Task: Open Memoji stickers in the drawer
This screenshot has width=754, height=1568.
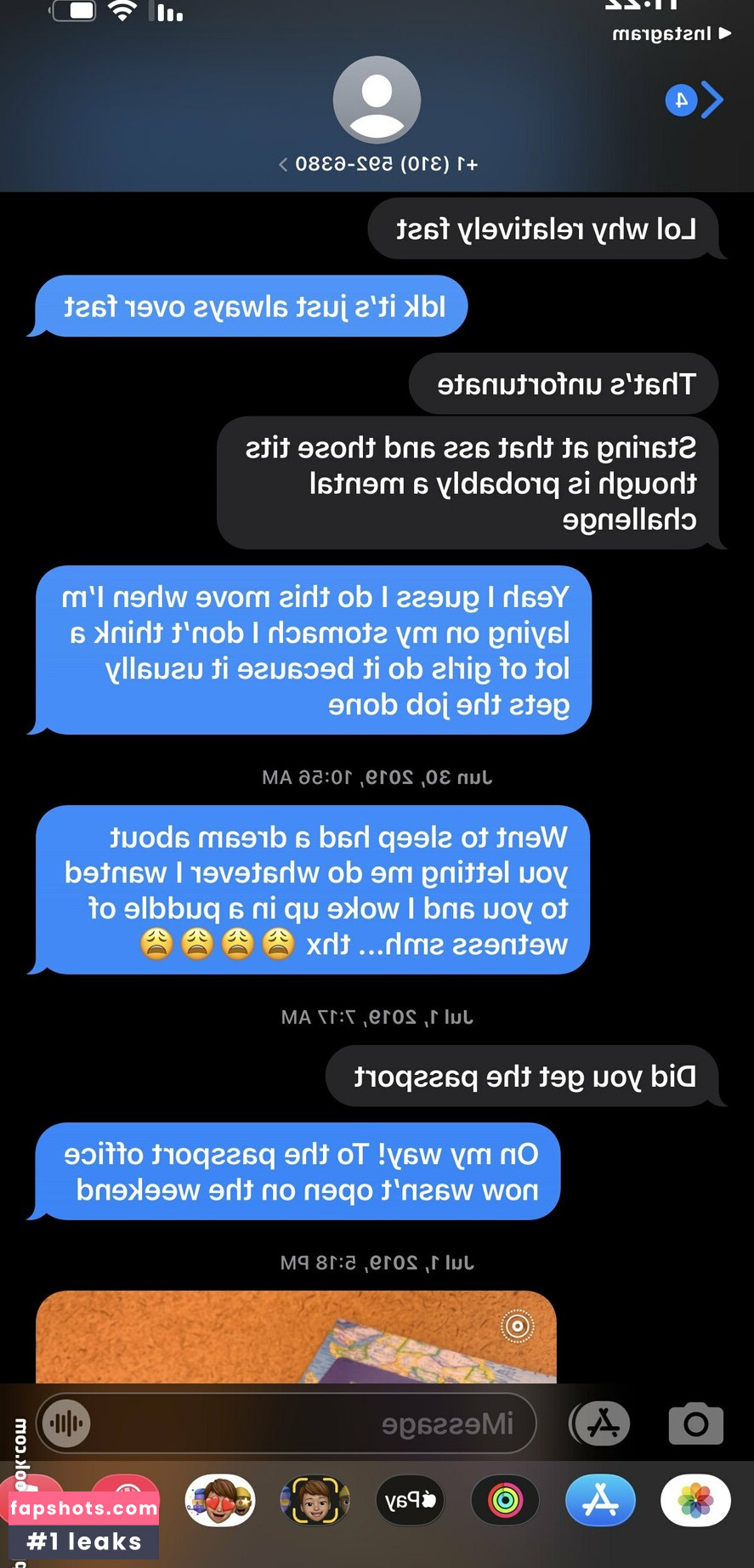Action: (220, 1502)
